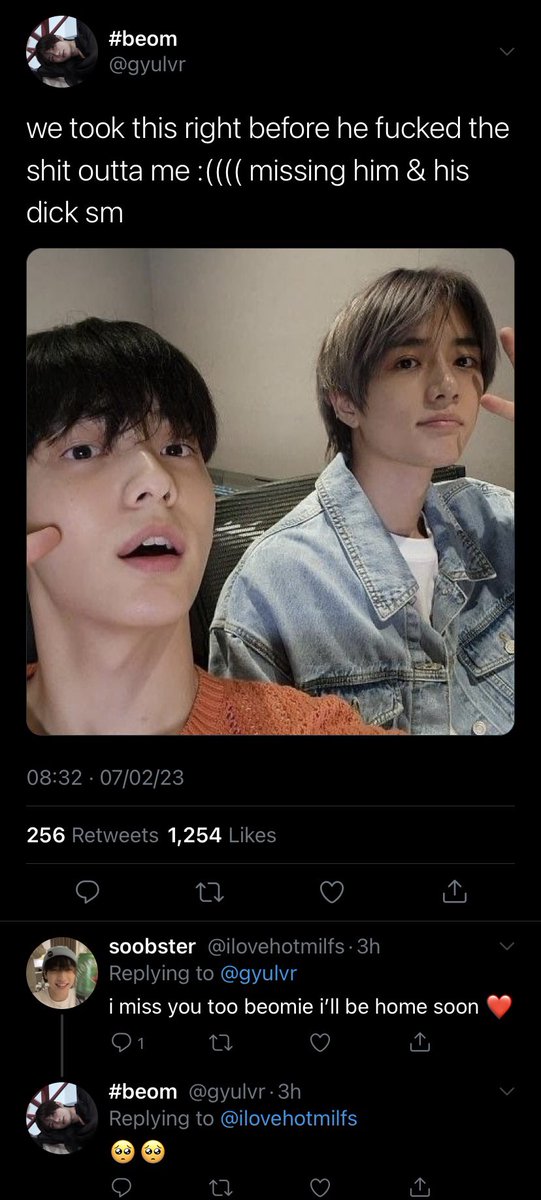Like soobster's reply
This screenshot has height=1200, width=541.
click(x=319, y=1043)
